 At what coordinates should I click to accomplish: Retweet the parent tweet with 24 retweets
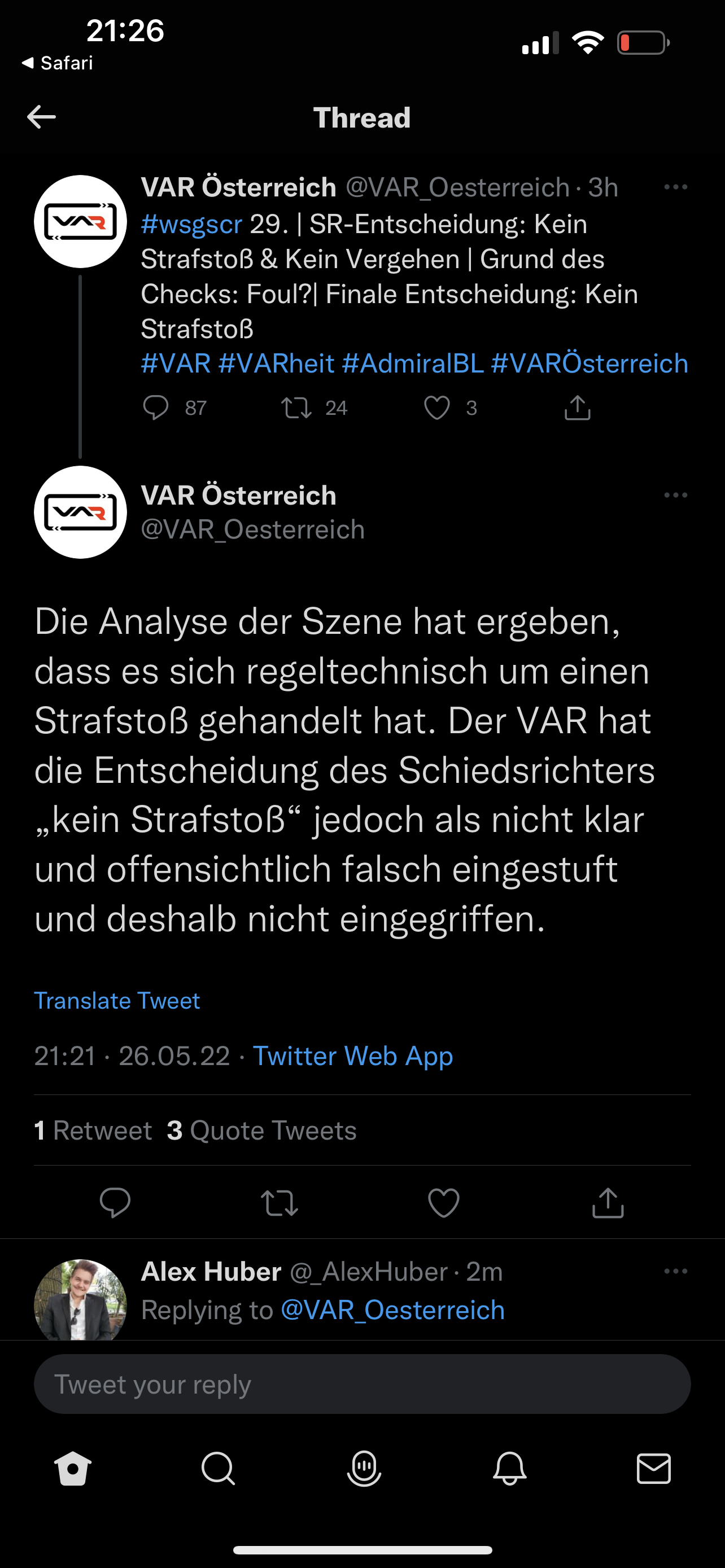click(296, 407)
